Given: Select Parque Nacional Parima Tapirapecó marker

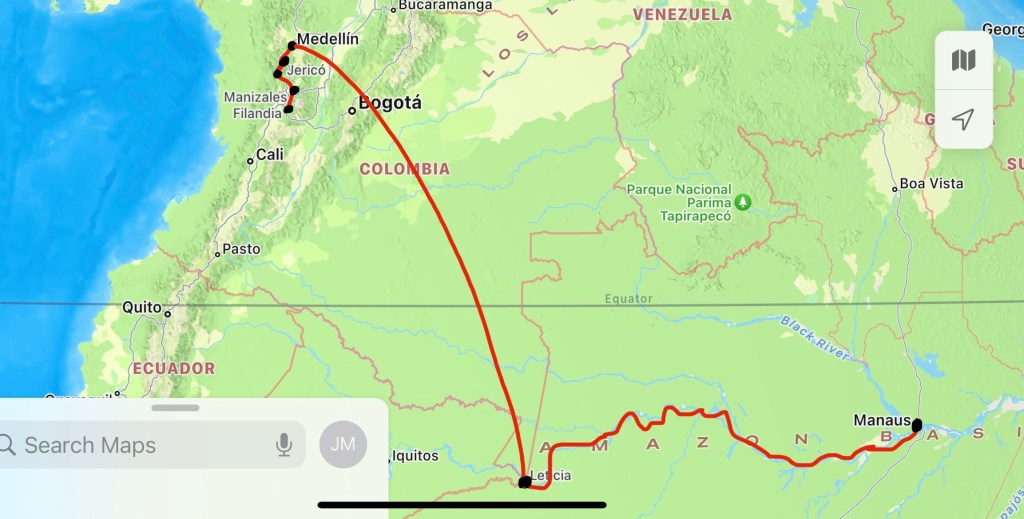Looking at the screenshot, I should (x=742, y=202).
